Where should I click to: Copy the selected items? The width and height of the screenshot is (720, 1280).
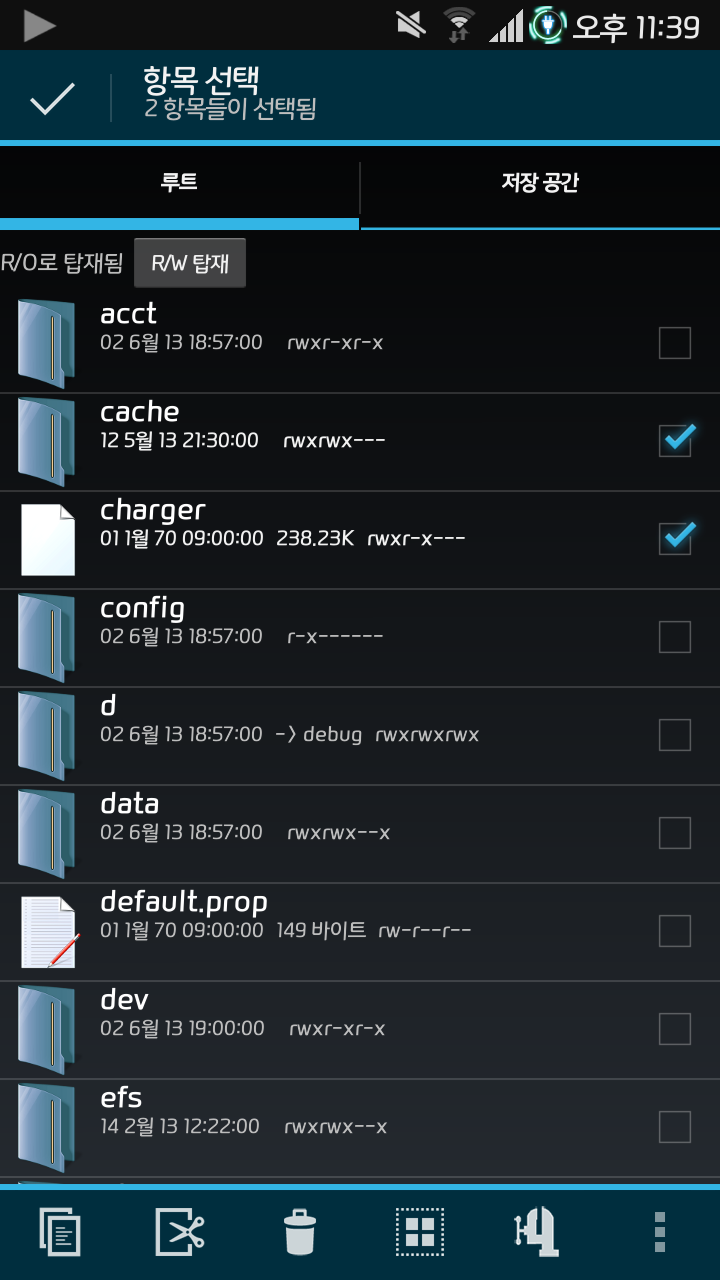pyautogui.click(x=60, y=1231)
